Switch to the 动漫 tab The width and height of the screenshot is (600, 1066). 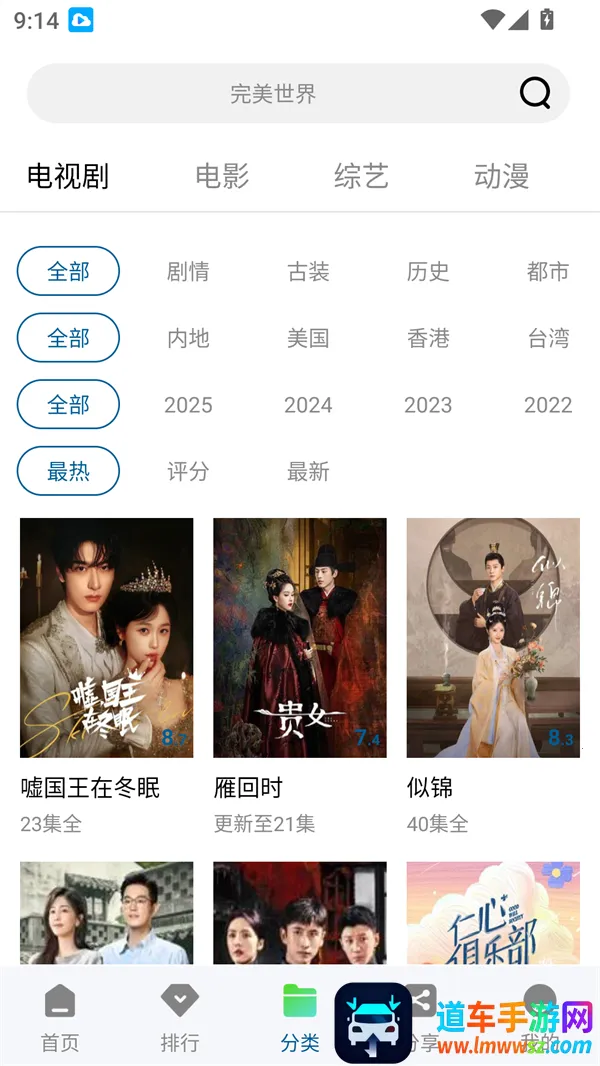[x=501, y=177]
